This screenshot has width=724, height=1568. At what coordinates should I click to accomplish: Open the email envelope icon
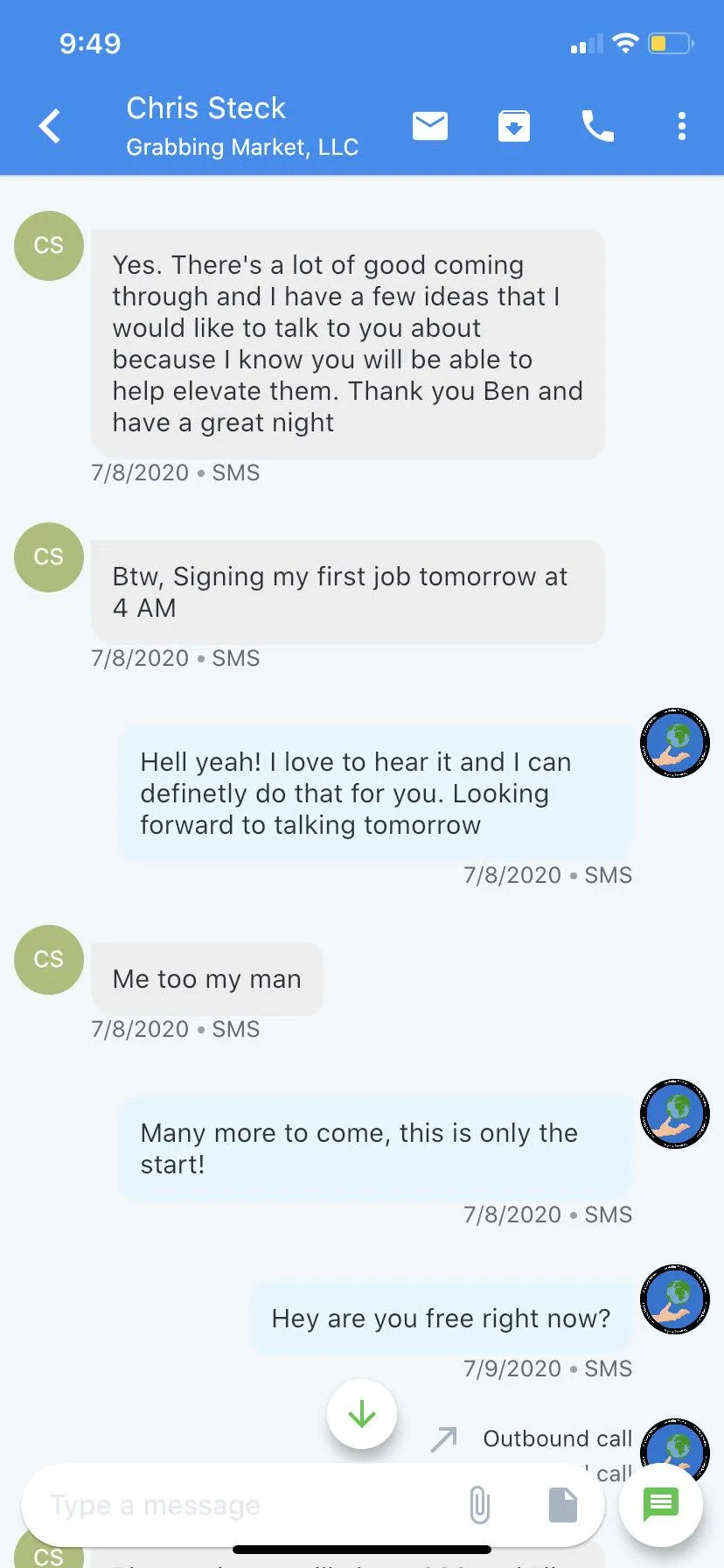coord(430,126)
